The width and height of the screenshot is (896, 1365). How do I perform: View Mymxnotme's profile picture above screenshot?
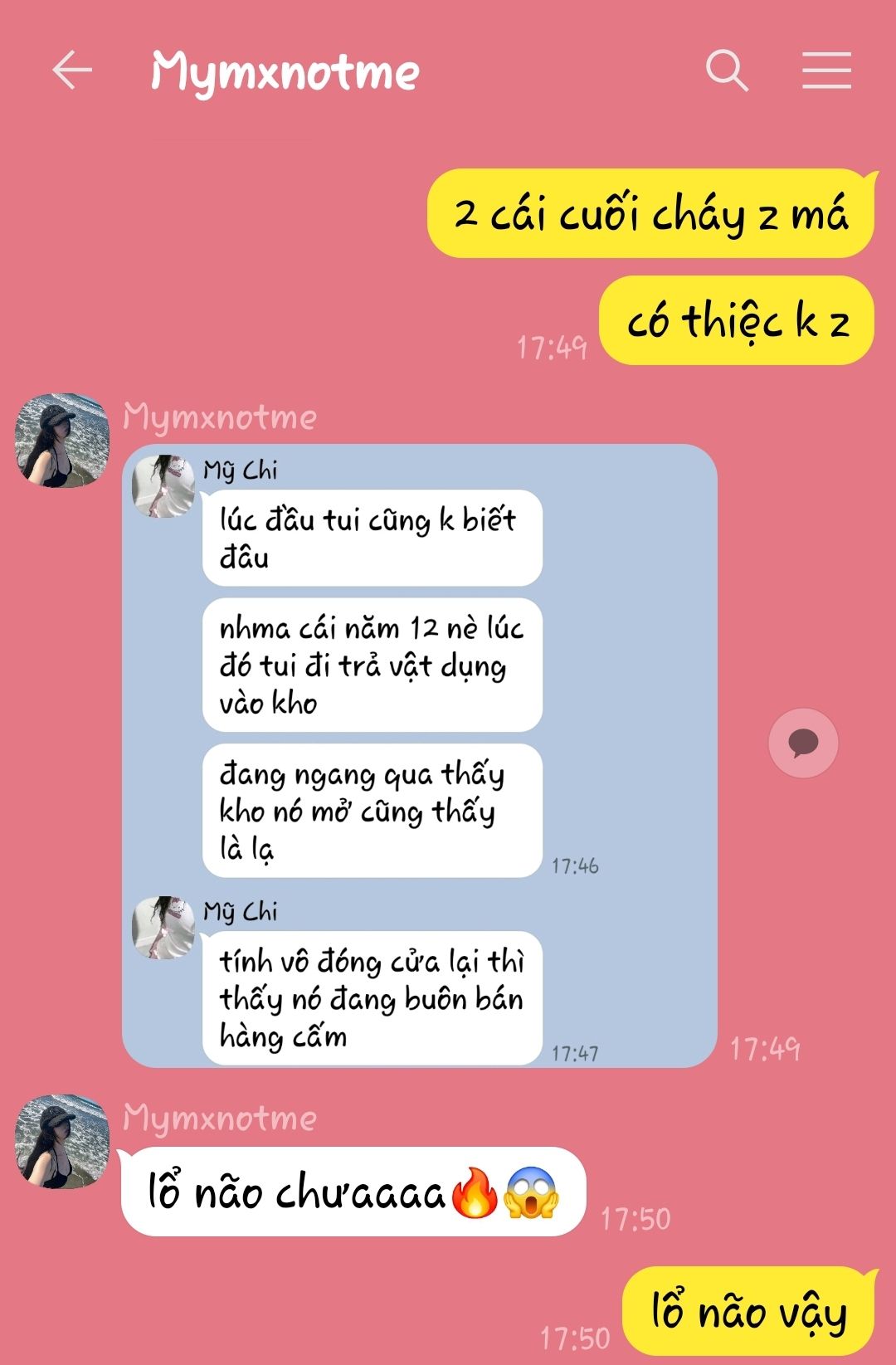pyautogui.click(x=63, y=441)
